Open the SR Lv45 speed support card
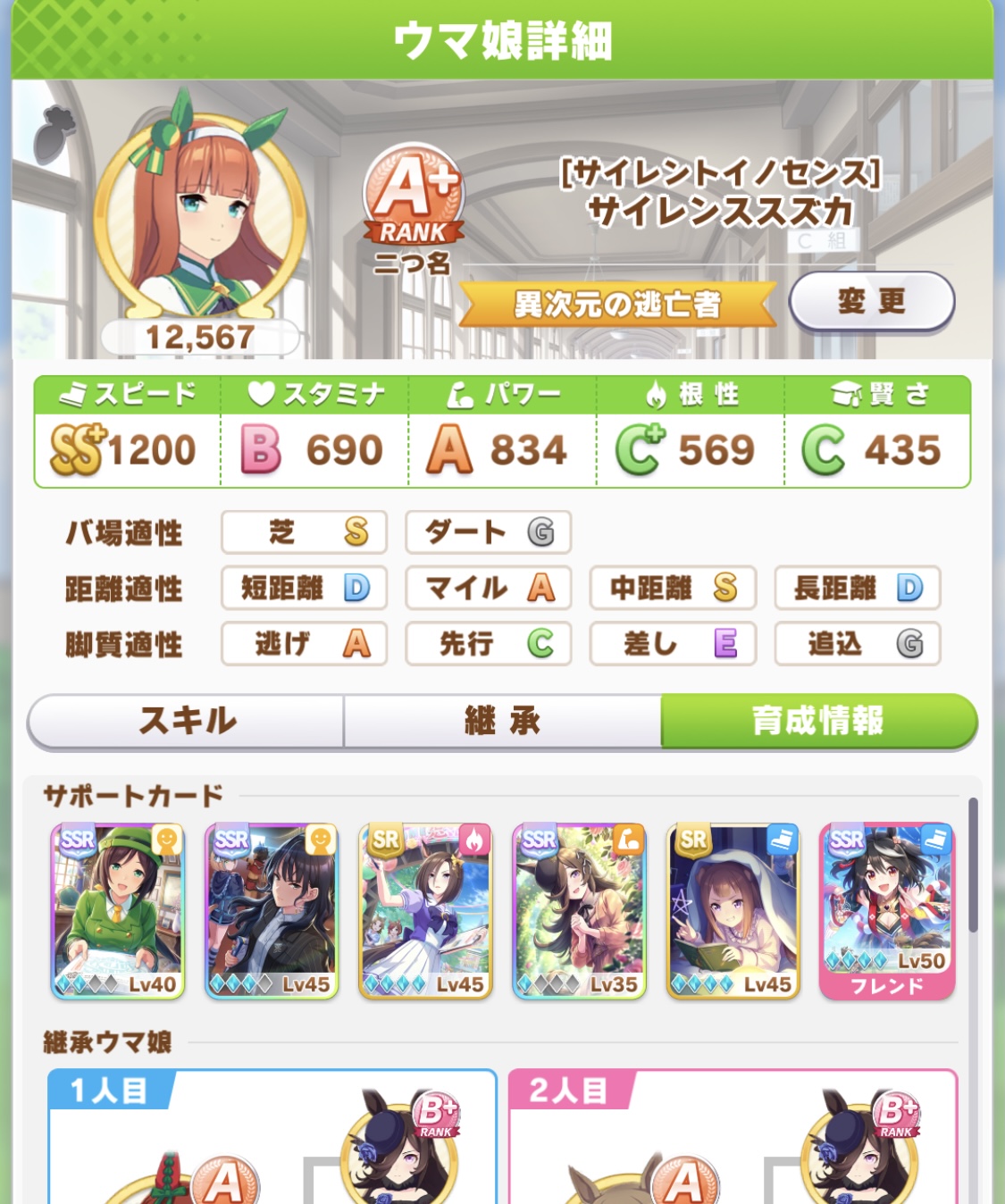 [733, 910]
